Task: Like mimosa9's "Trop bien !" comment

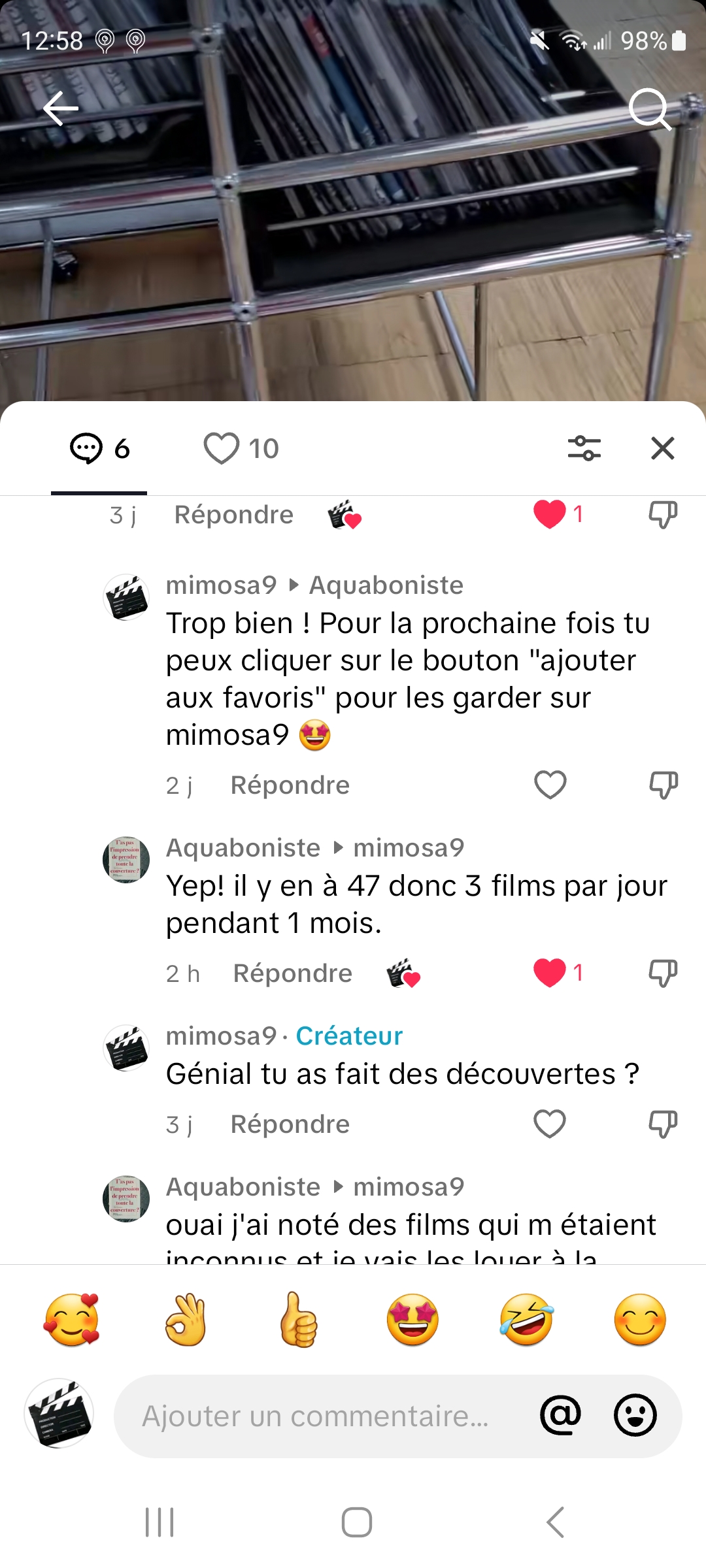Action: [x=550, y=785]
